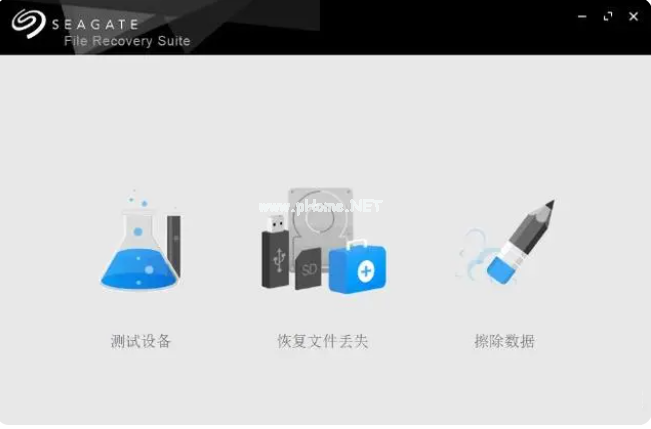The image size is (651, 429).
Task: Minimize the Seagate window
Action: (x=581, y=17)
